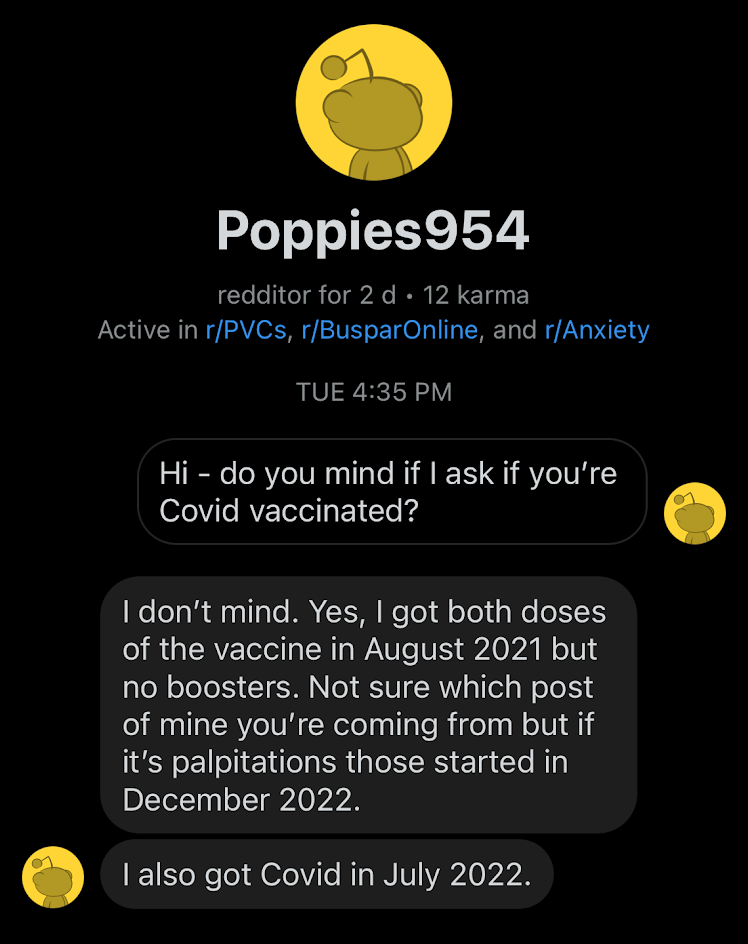Visit the r/Anxiety community link
748x944 pixels.
click(597, 330)
